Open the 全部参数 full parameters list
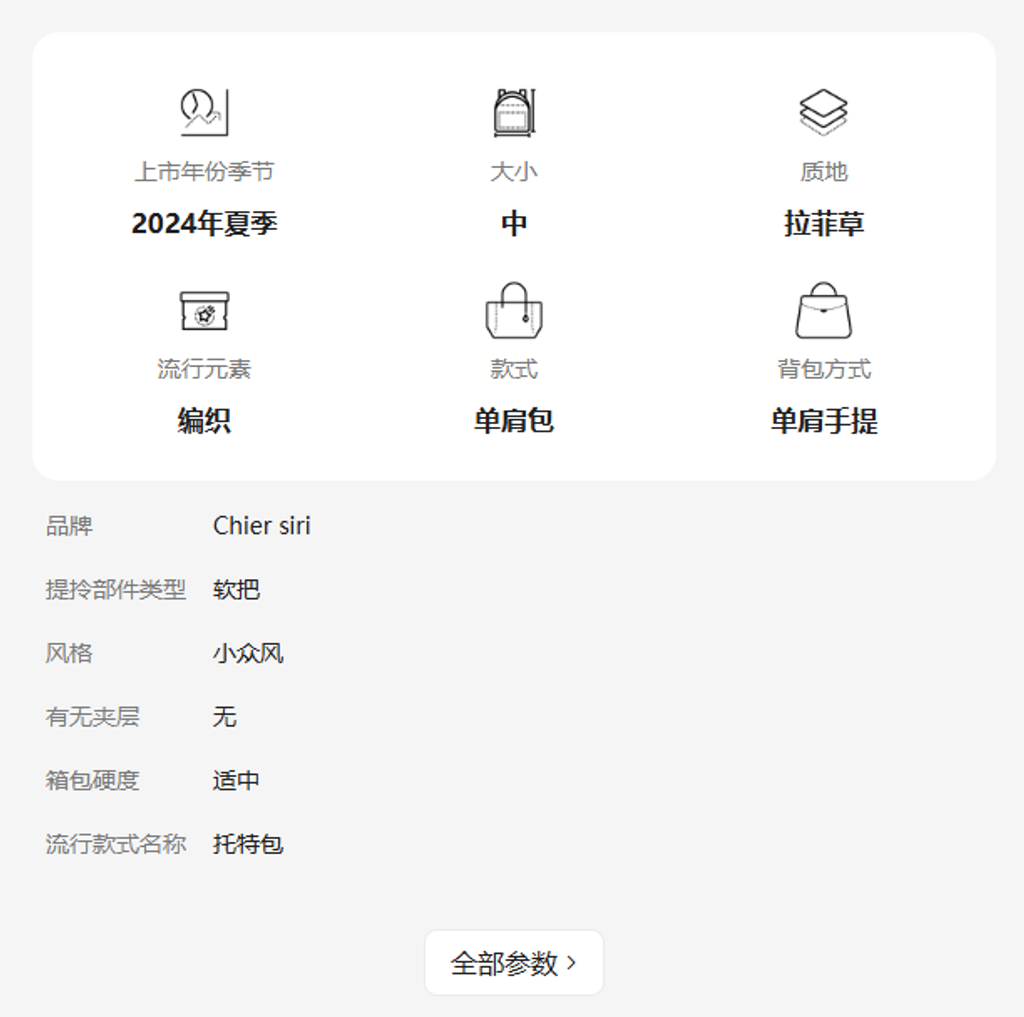1024x1017 pixels. [514, 963]
